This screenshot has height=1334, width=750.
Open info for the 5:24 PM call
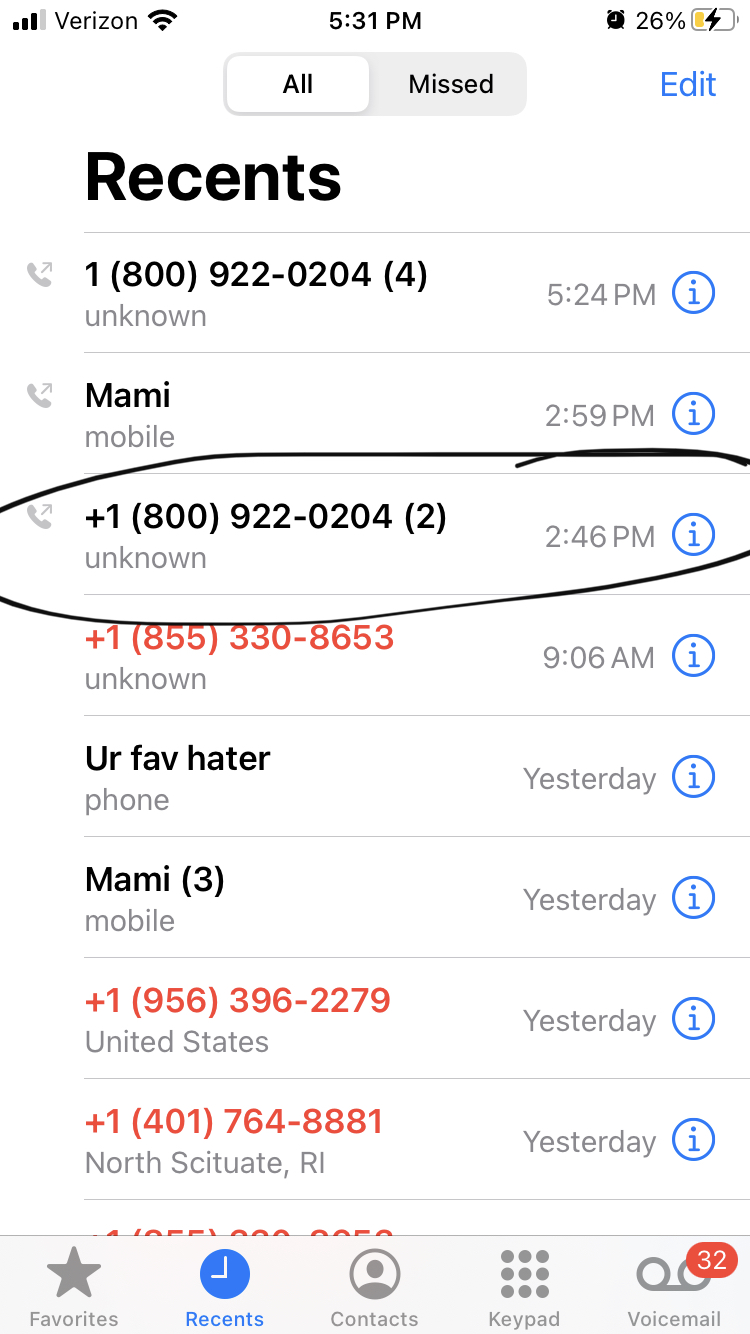pos(693,293)
